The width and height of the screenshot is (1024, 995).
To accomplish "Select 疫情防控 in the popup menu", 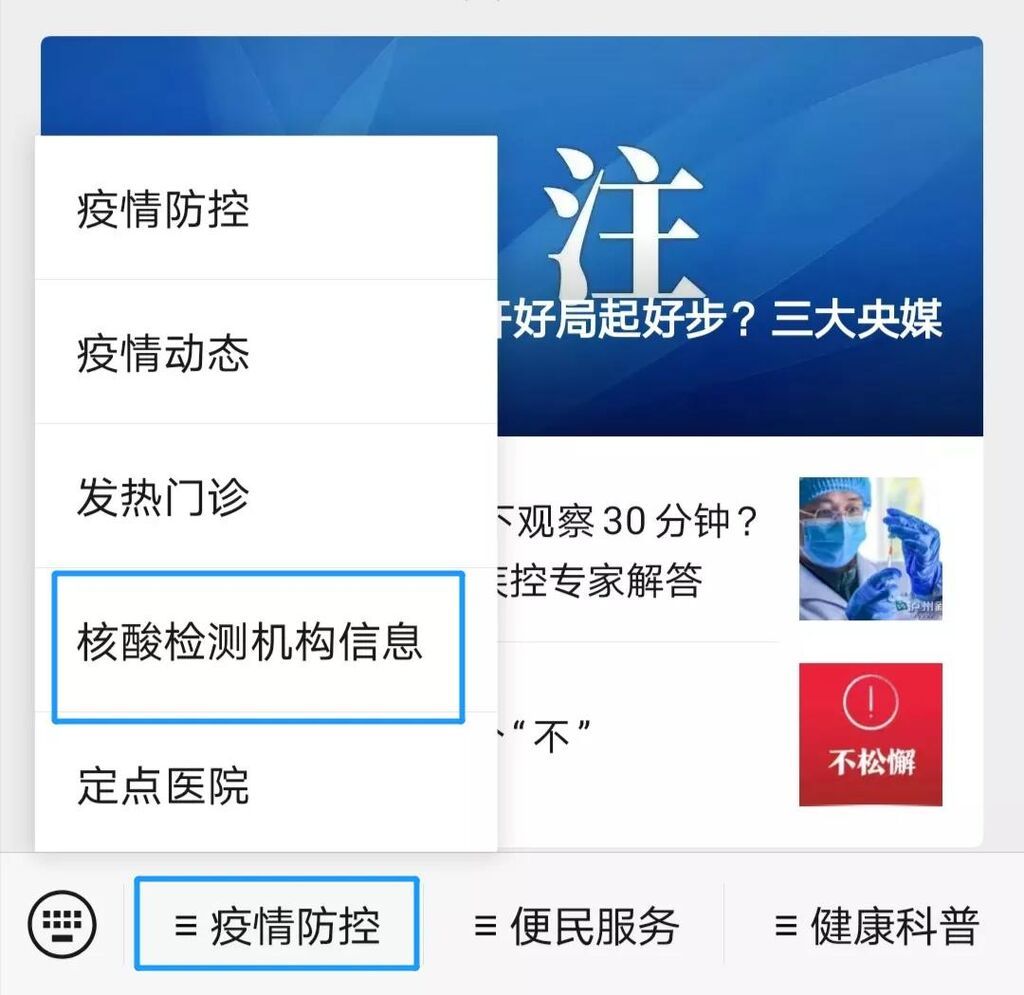I will 164,210.
